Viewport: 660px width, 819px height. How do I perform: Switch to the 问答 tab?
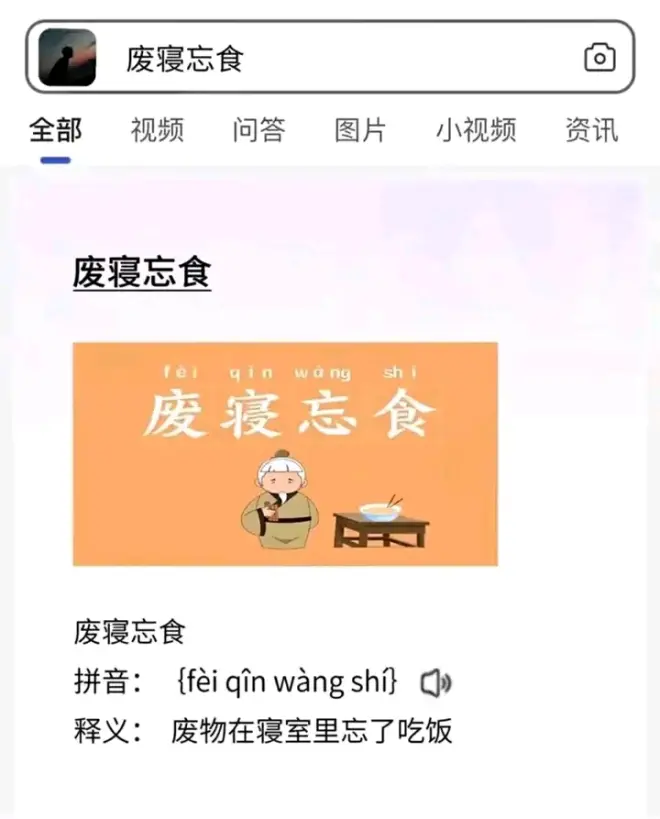259,130
